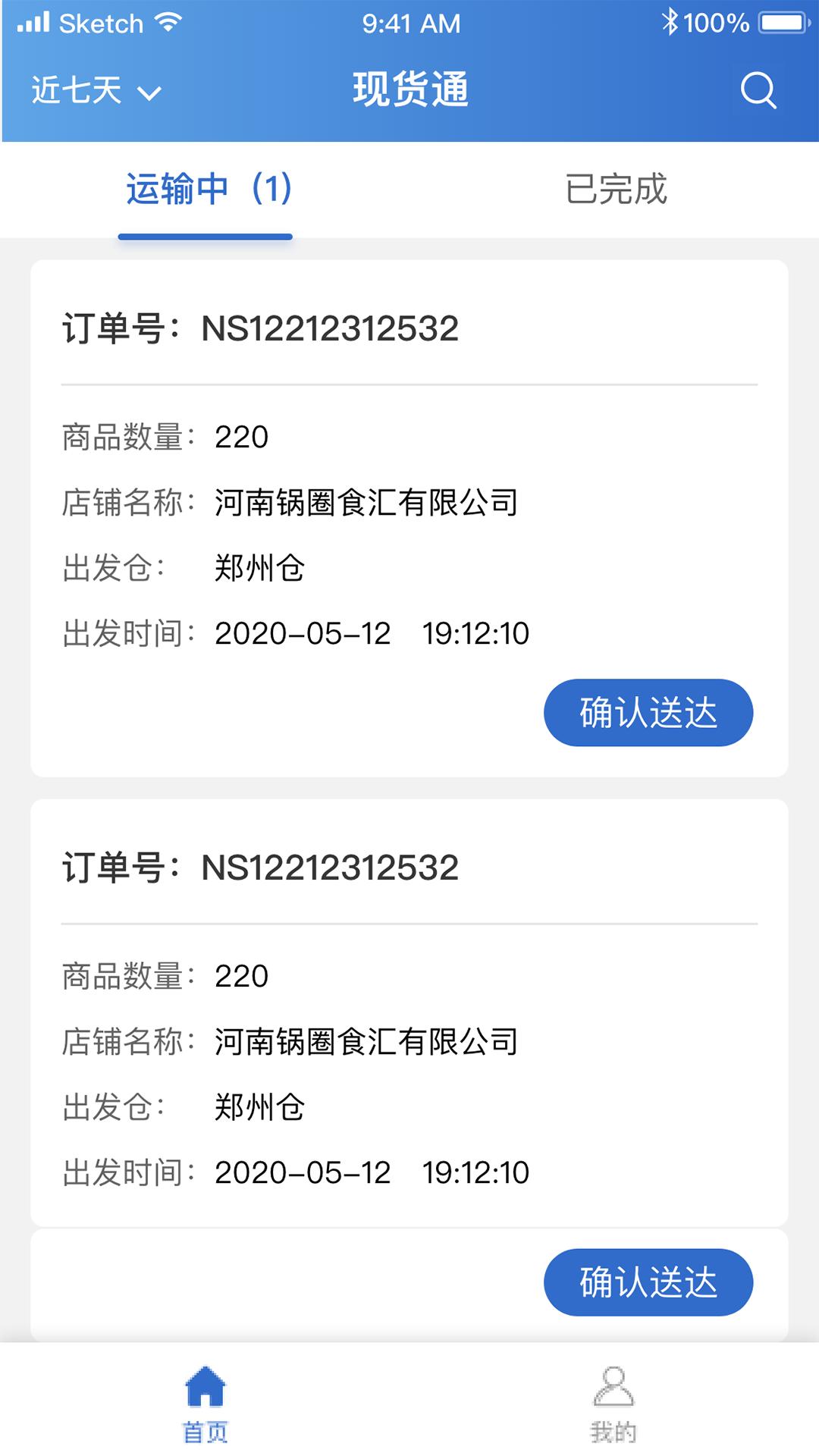Switch to the 运输中 tab
This screenshot has height=1456, width=819.
pos(206,190)
